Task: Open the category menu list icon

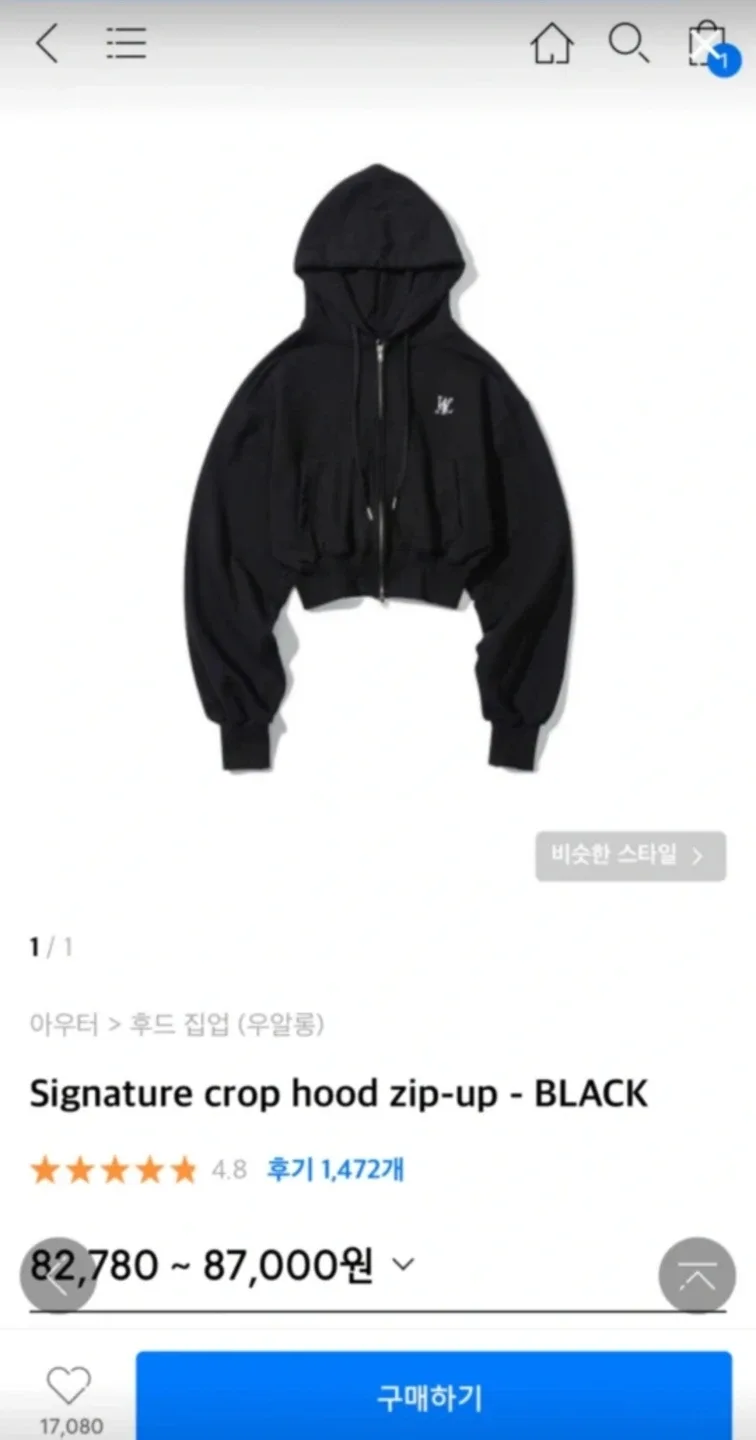Action: click(126, 44)
